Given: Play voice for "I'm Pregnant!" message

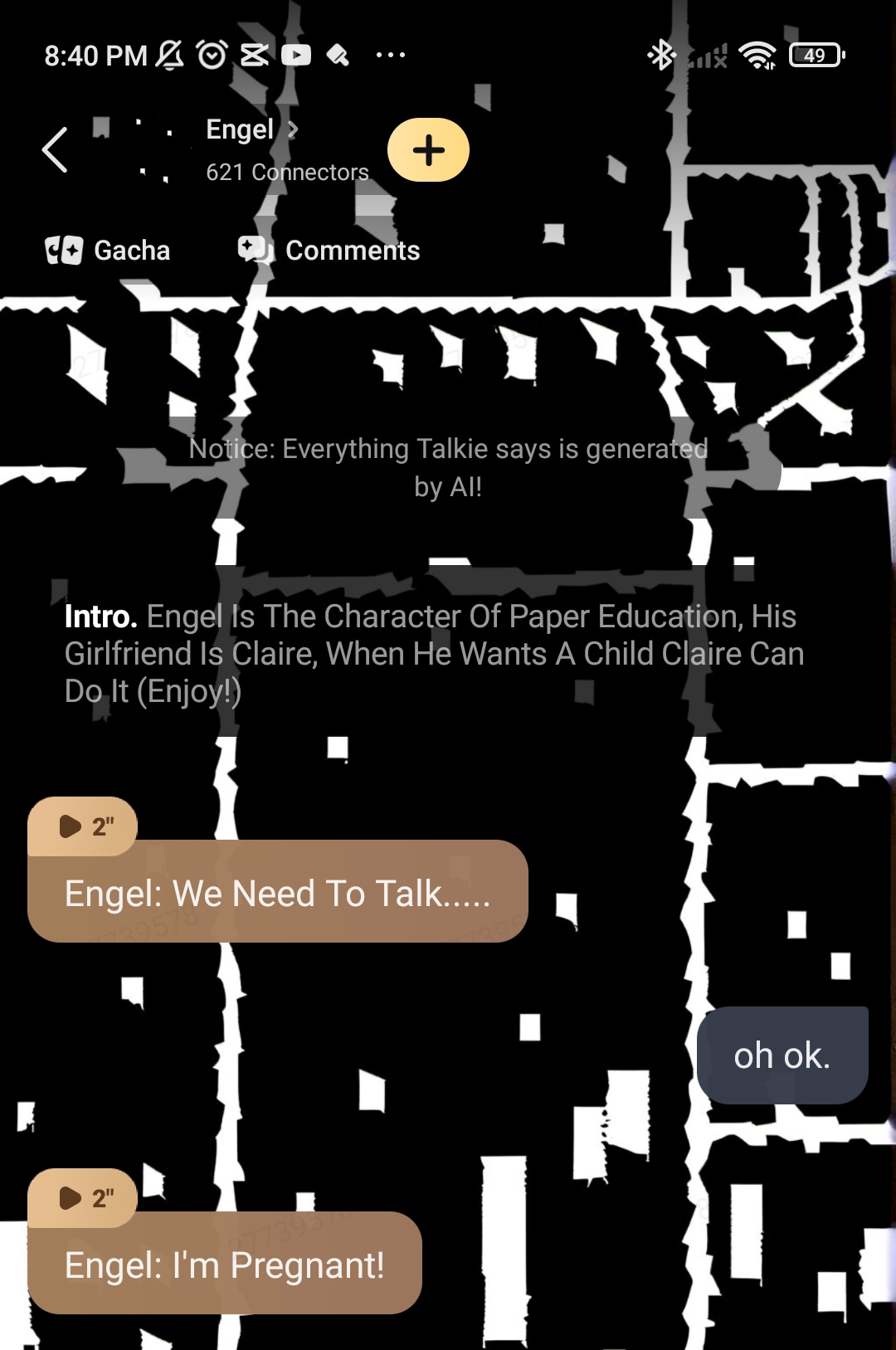Looking at the screenshot, I should coord(82,1198).
